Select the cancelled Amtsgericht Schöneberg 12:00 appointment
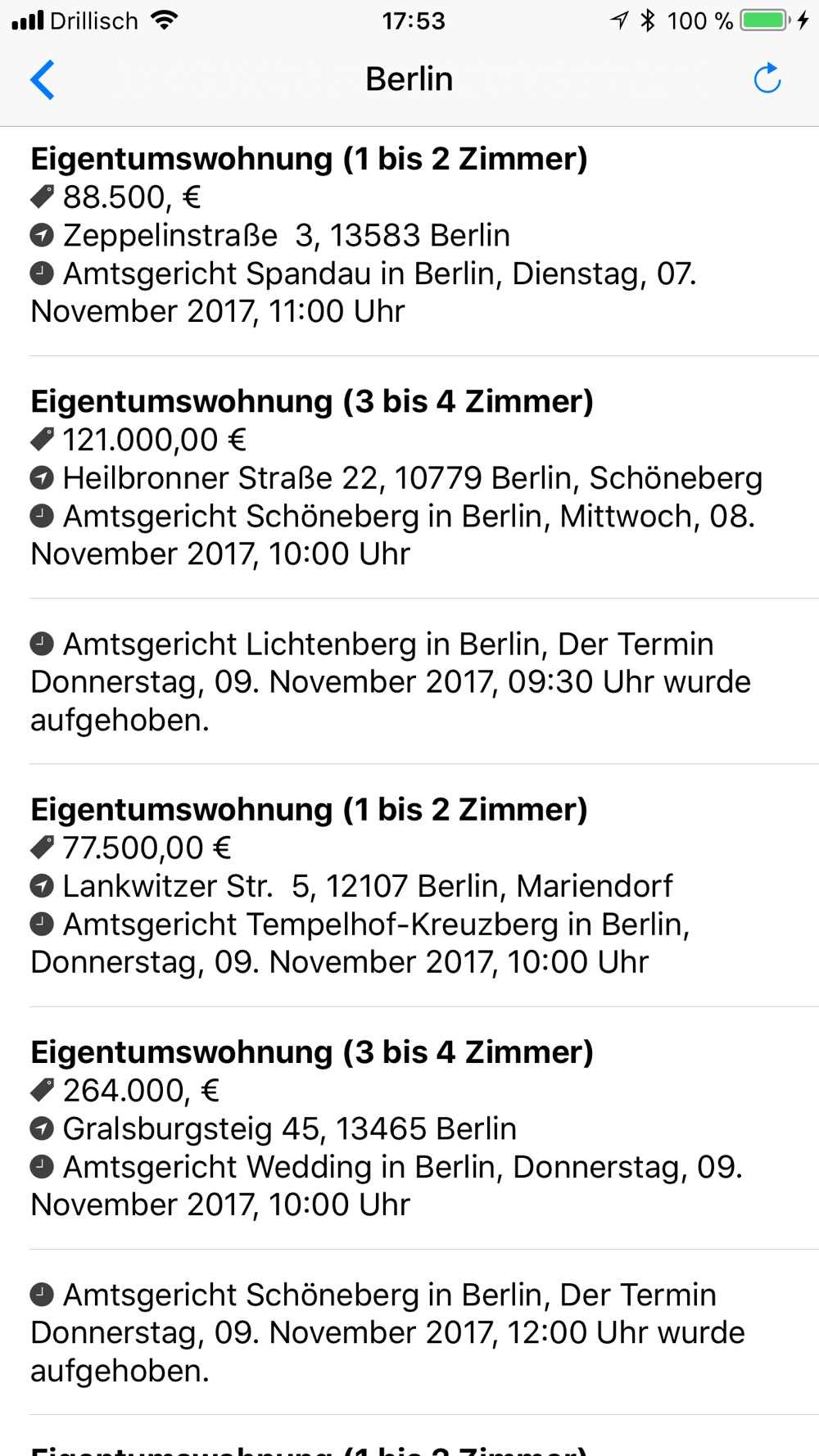The height and width of the screenshot is (1456, 819). pos(409,1332)
